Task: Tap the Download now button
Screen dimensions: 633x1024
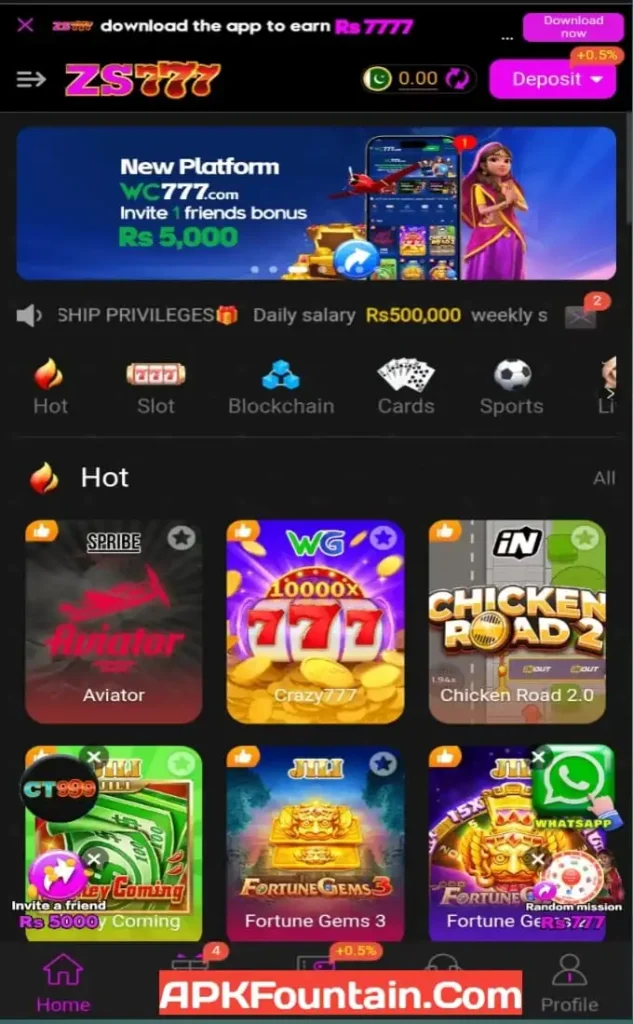Action: [x=572, y=26]
